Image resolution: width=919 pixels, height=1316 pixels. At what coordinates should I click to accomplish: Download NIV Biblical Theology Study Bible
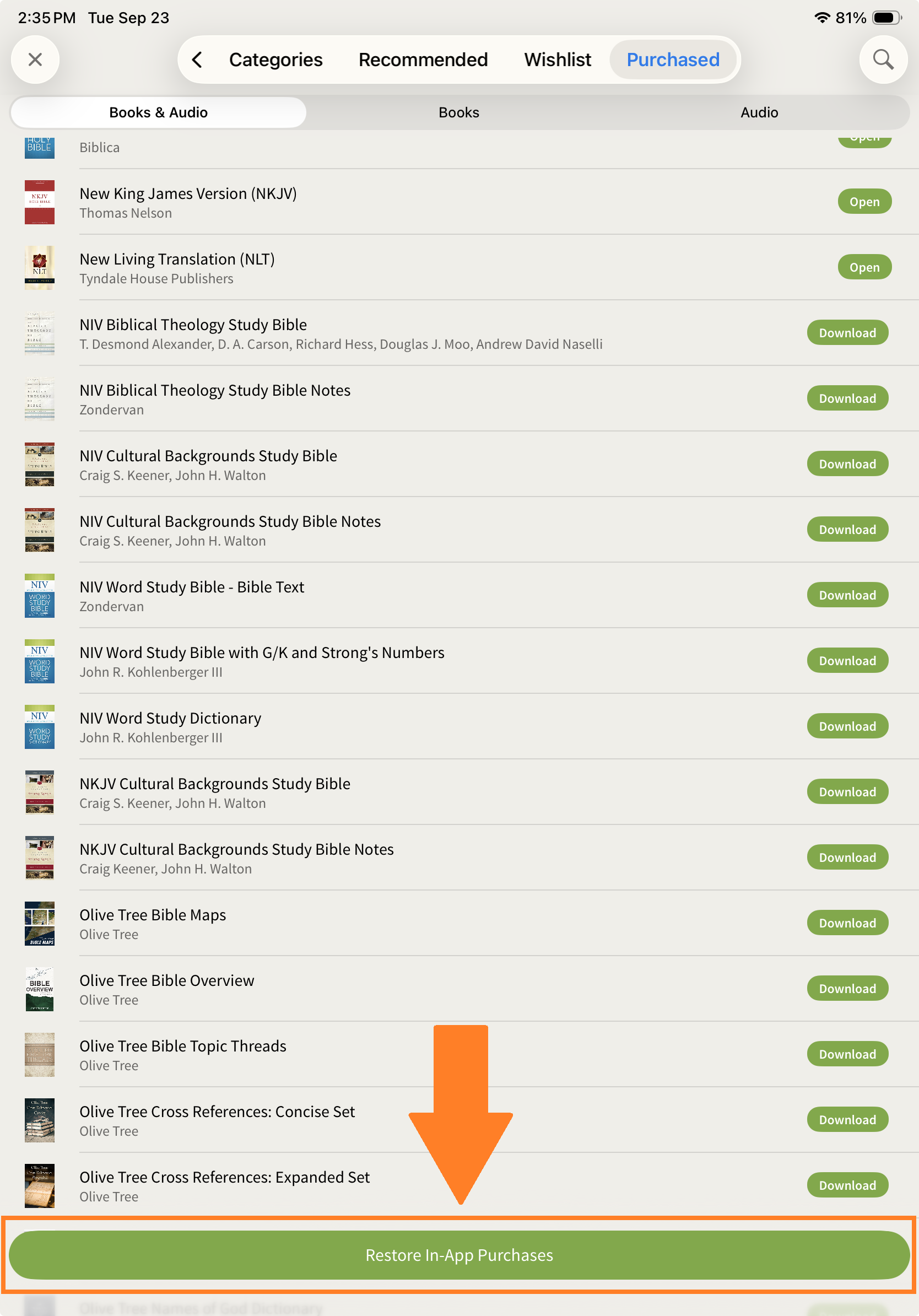pyautogui.click(x=847, y=333)
